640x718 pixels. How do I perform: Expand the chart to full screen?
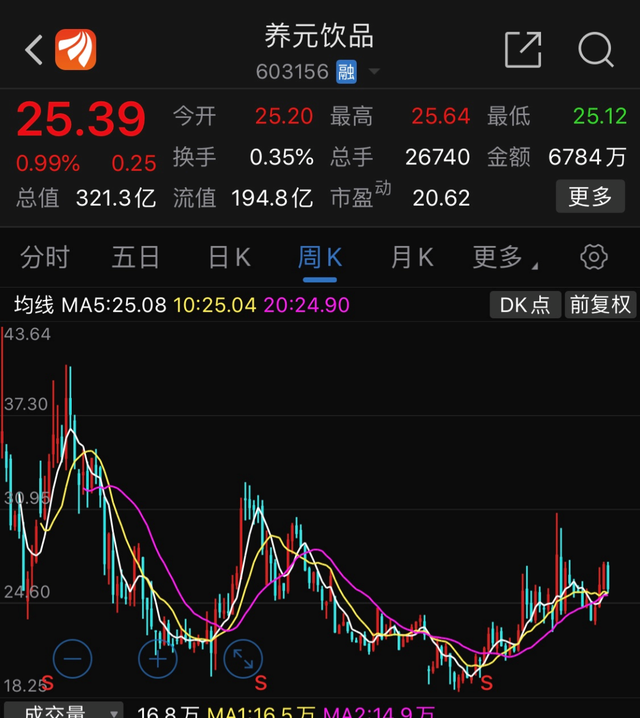point(241,658)
